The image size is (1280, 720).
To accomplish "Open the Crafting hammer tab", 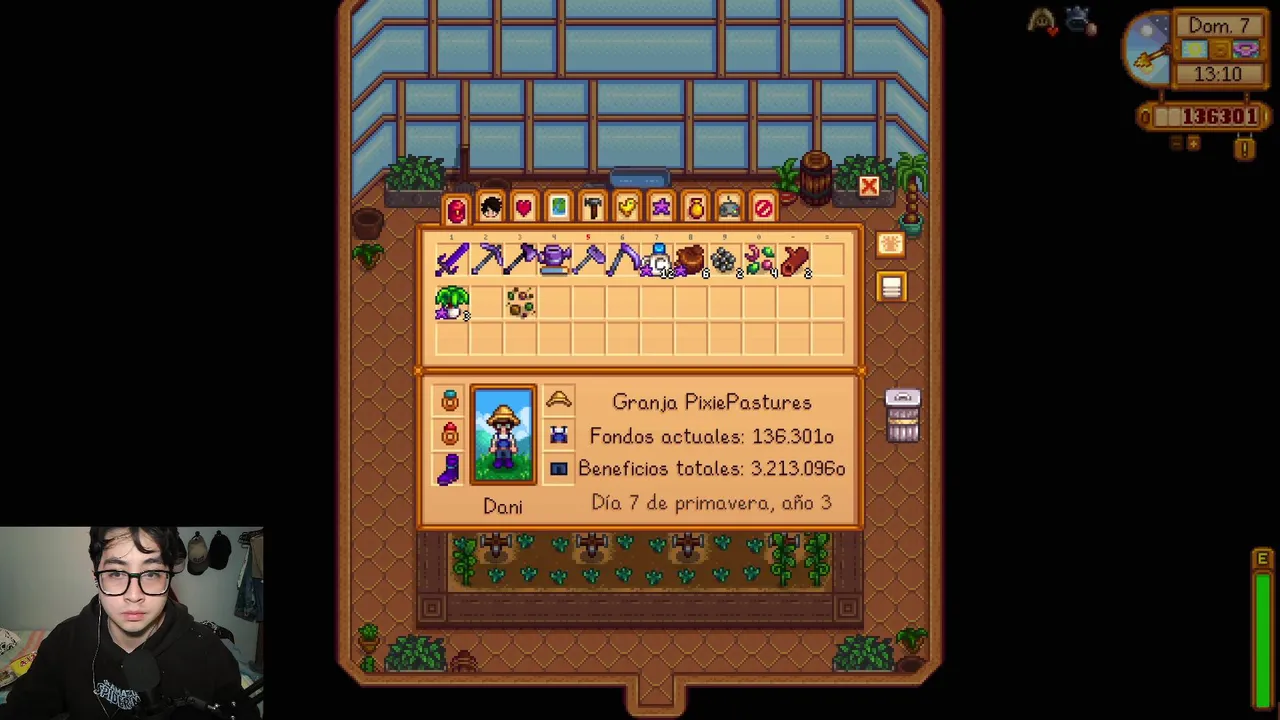I will 592,207.
